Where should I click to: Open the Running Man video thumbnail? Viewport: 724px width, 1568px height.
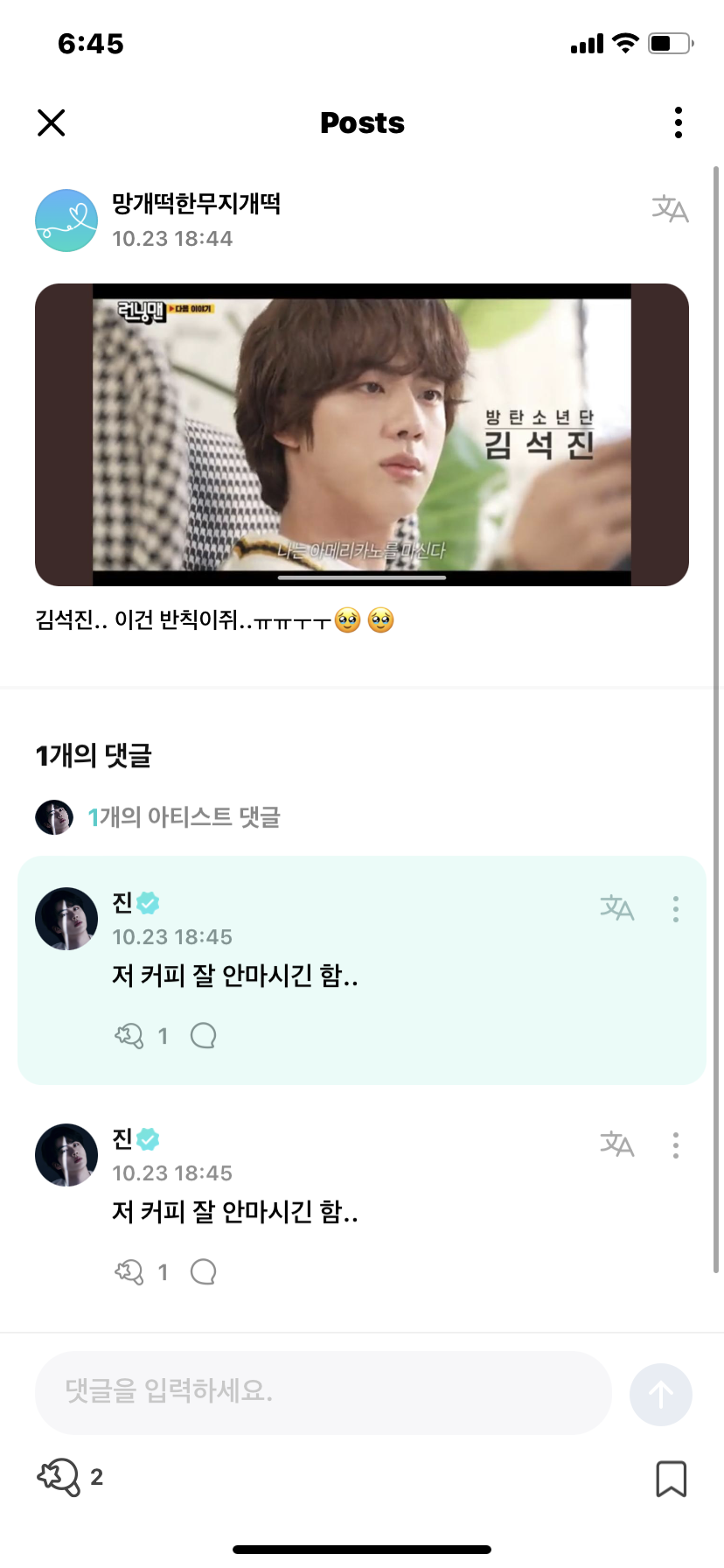click(x=362, y=433)
